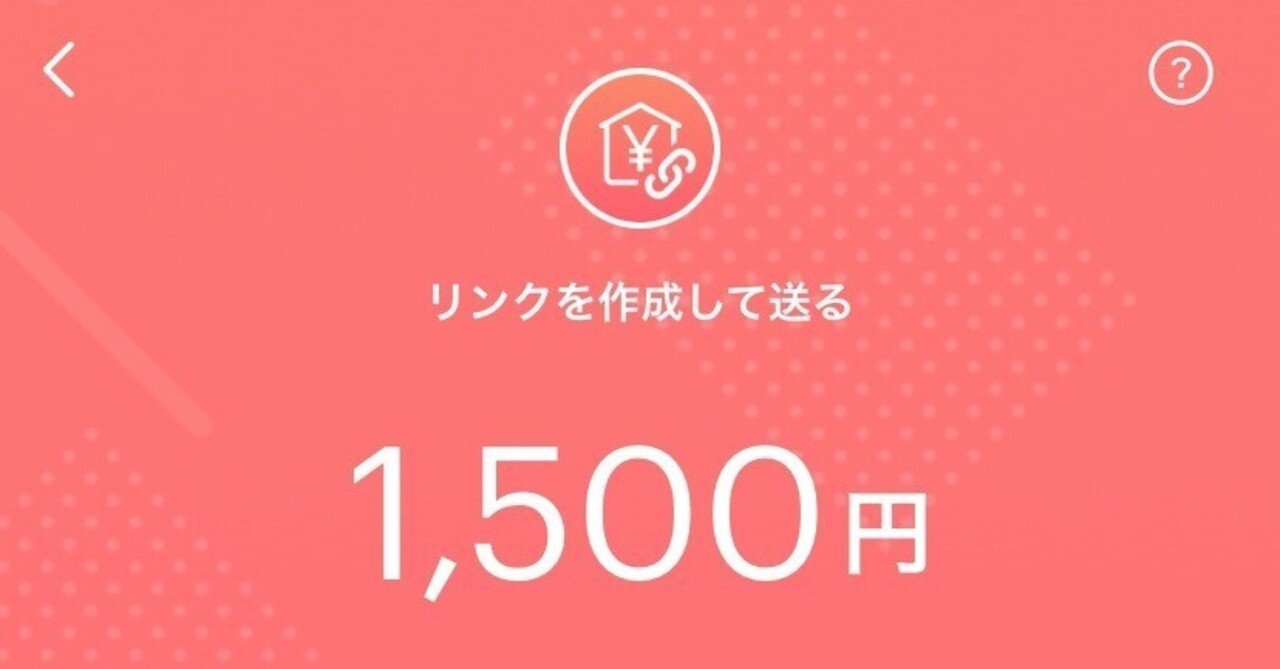Open the help question mark icon
This screenshot has height=669, width=1280.
coord(1180,74)
